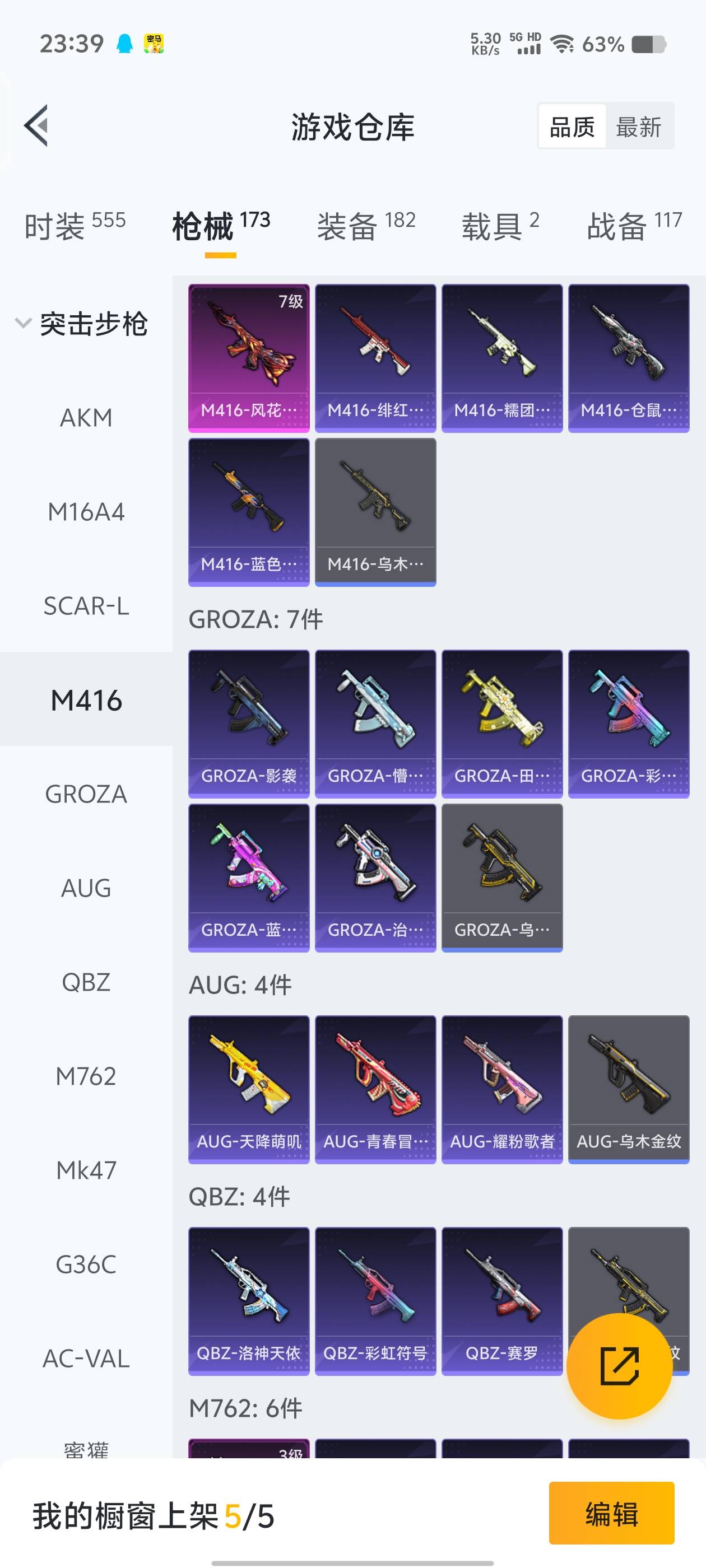
Task: View the QBZ-洛神天依 skin
Action: click(249, 1301)
